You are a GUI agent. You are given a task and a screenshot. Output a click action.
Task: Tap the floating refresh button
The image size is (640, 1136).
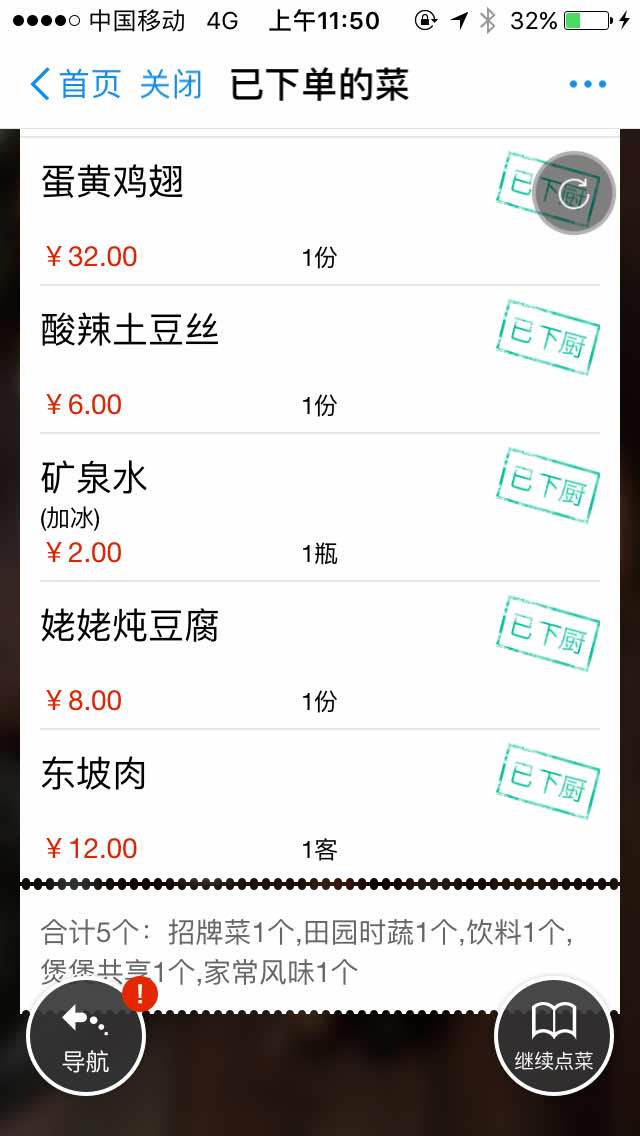[574, 192]
